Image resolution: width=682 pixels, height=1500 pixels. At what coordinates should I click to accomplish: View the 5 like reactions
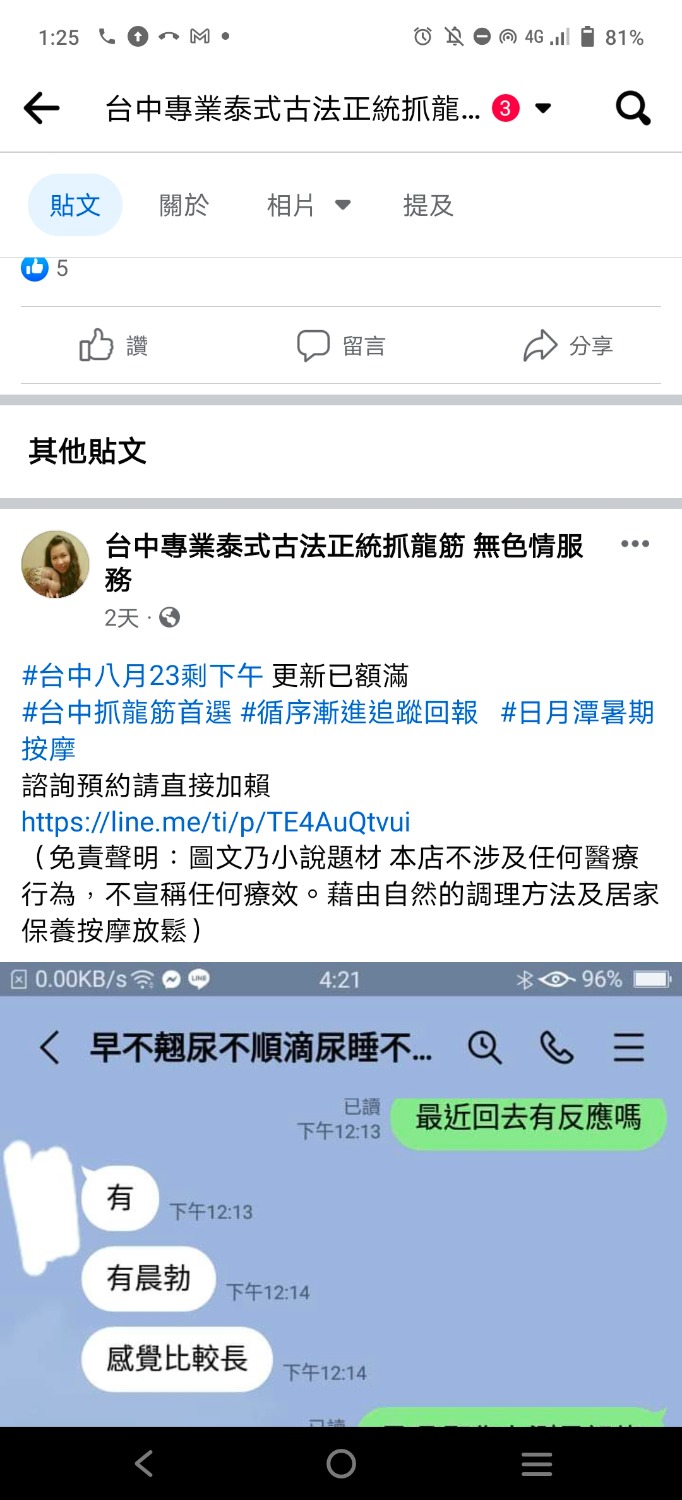click(45, 268)
